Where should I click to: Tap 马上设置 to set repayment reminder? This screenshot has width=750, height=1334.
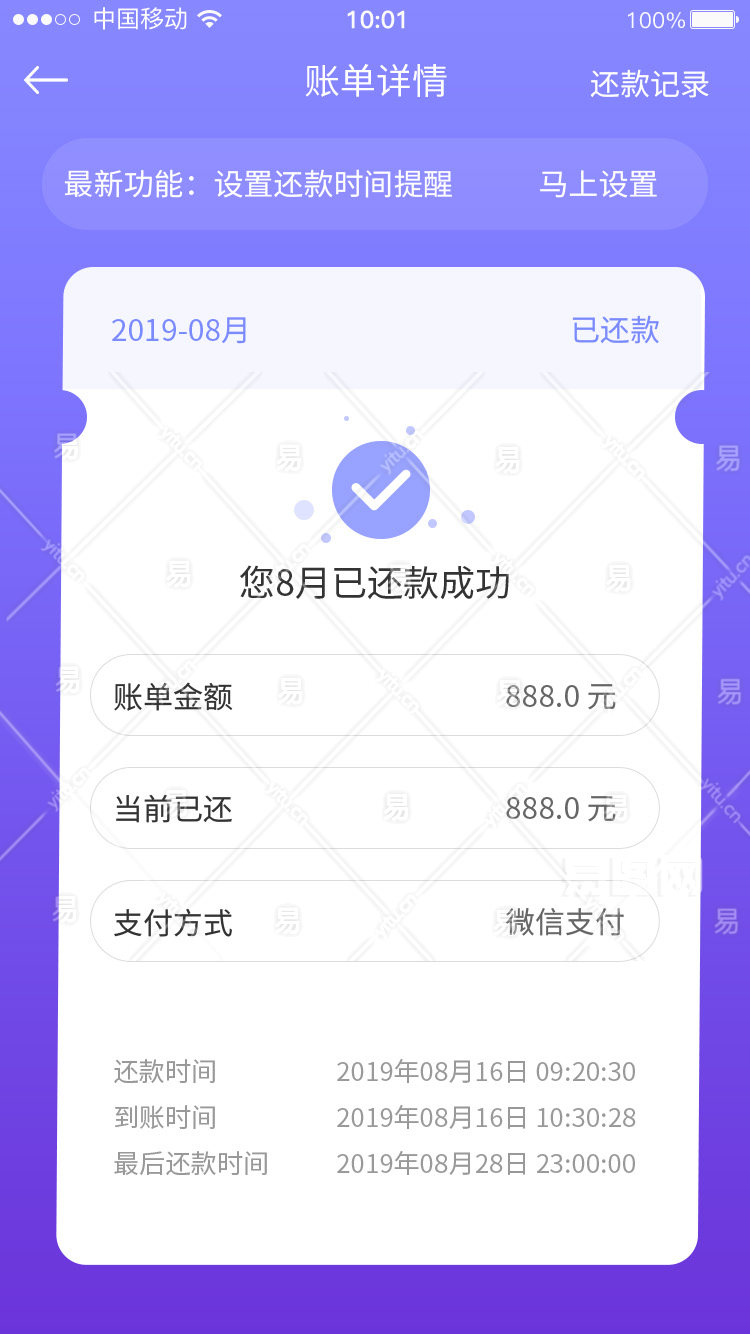[x=598, y=184]
